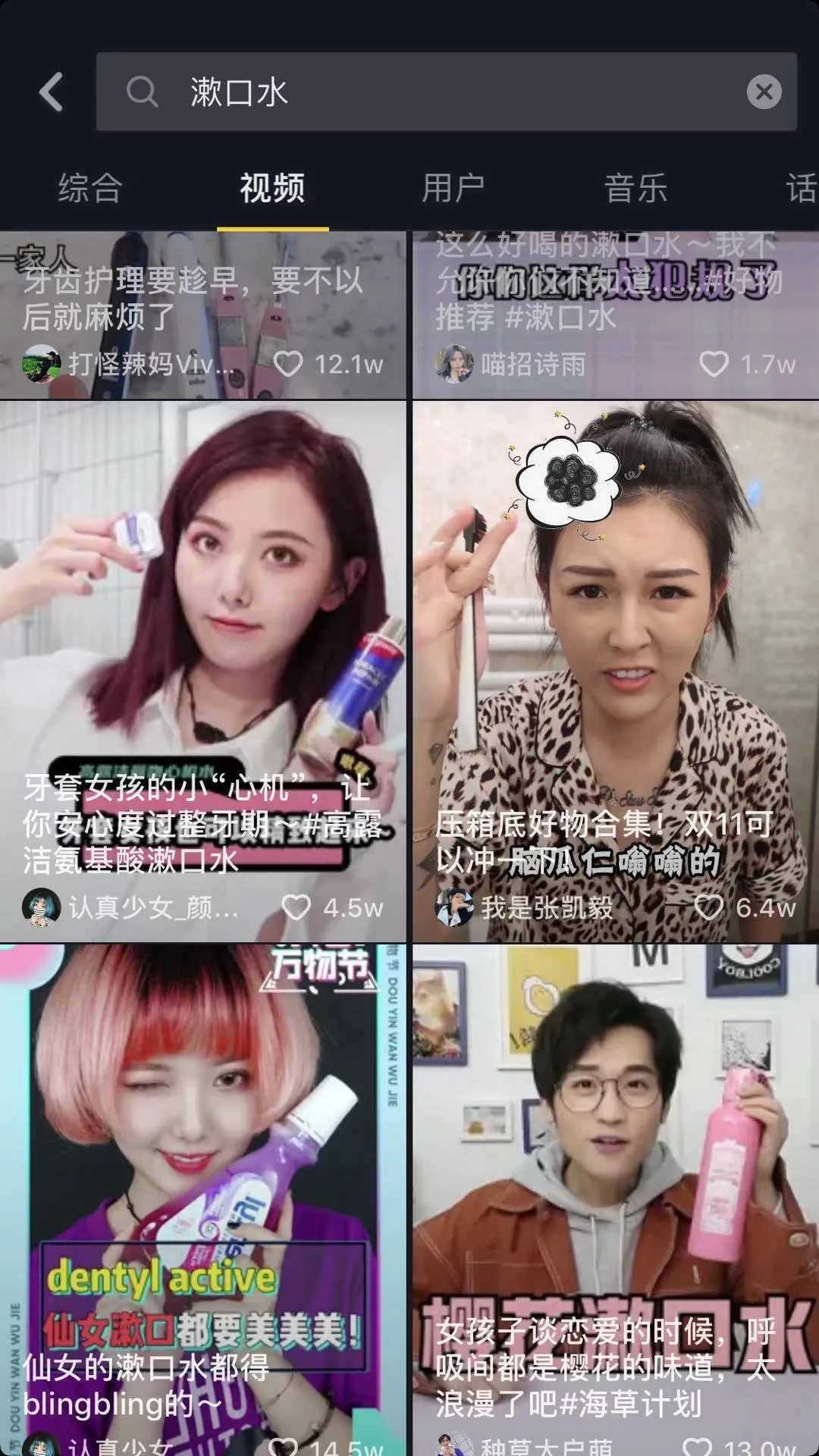
Task: Like the 4.5w video by 认真少女_颜
Action: click(296, 907)
